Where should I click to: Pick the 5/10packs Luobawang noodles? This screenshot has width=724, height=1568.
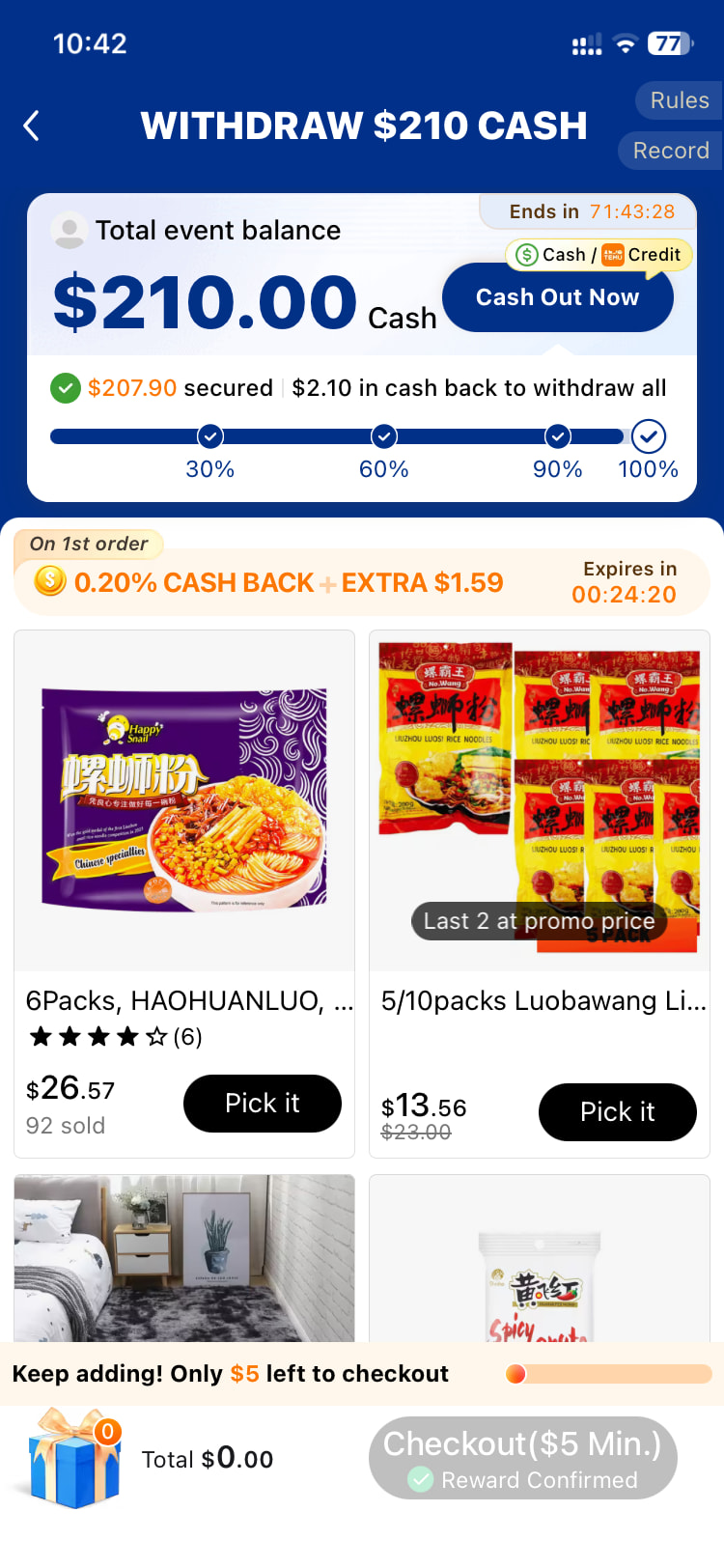[617, 1112]
